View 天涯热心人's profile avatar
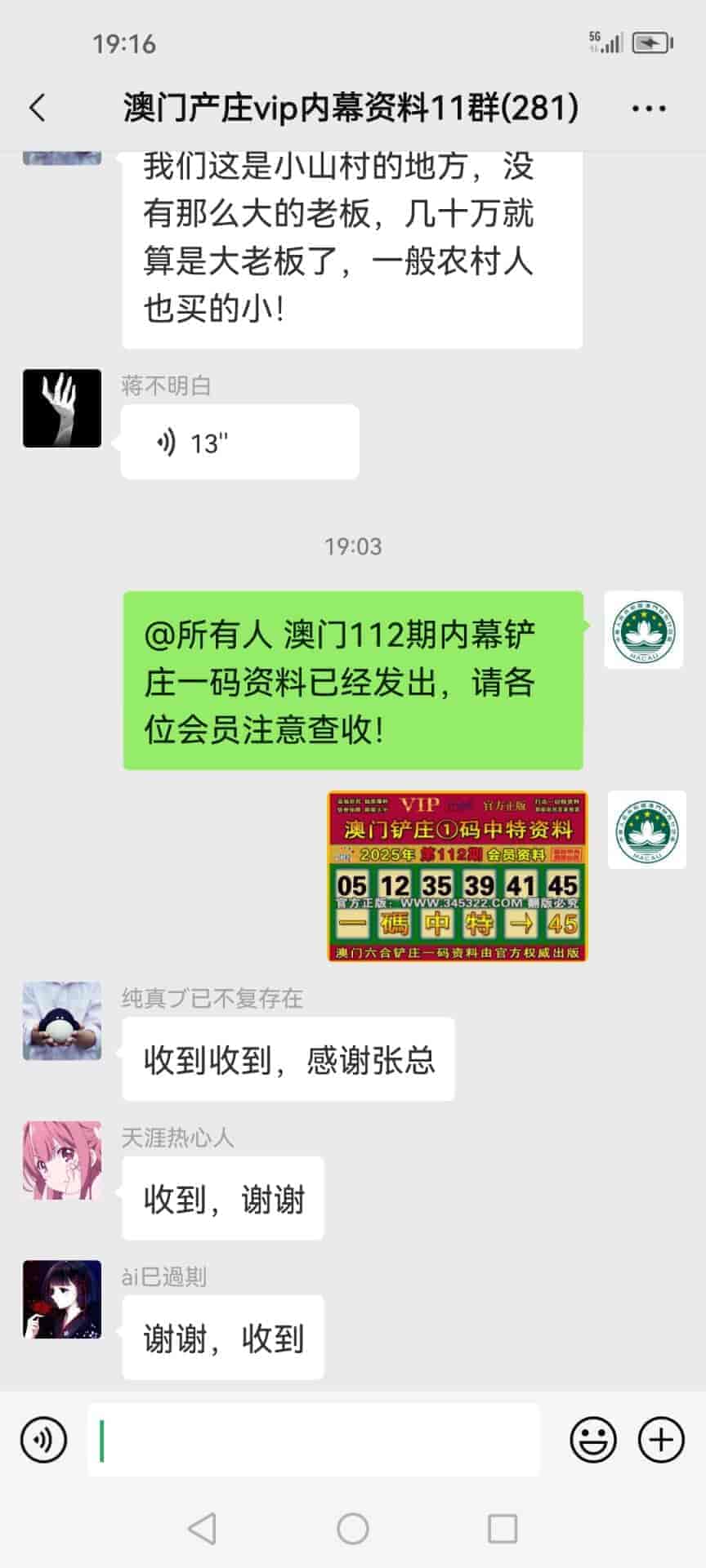 point(62,1160)
